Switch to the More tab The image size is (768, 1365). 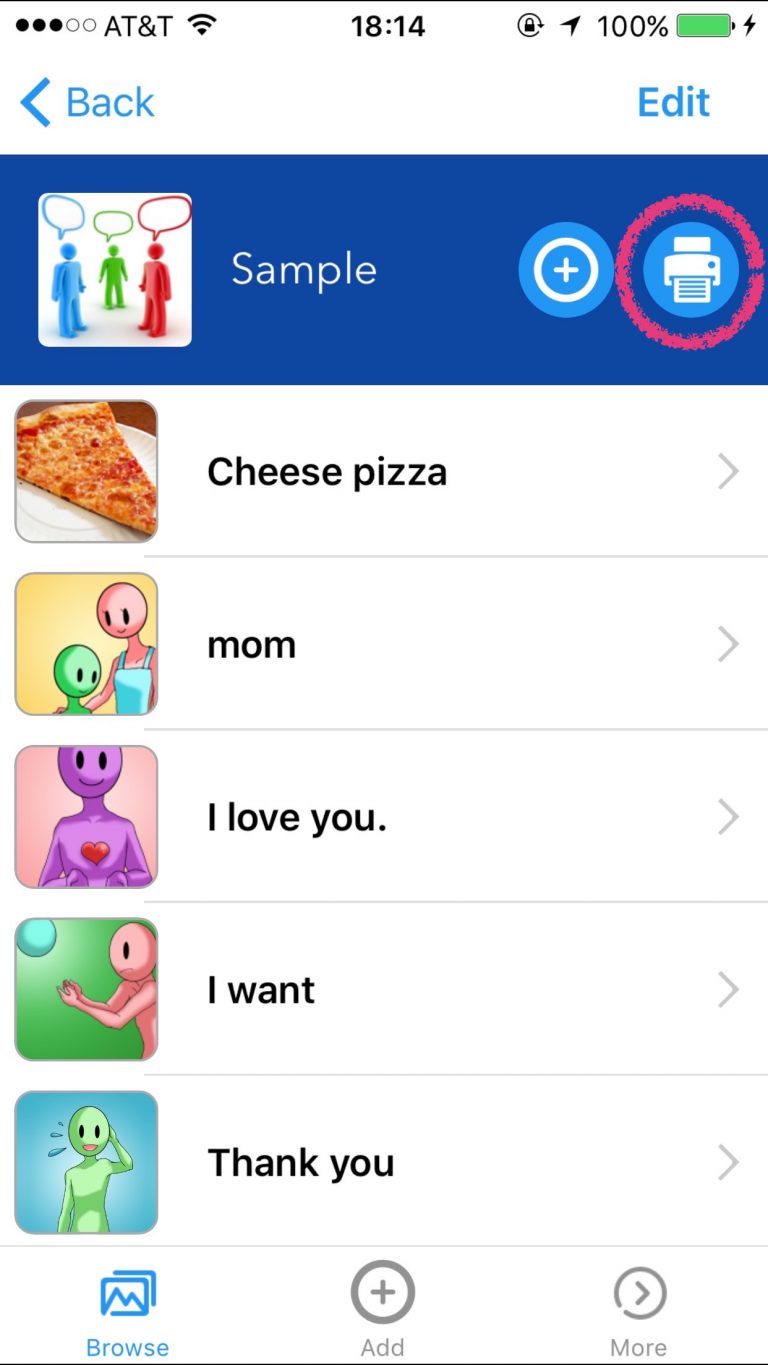tap(639, 1307)
